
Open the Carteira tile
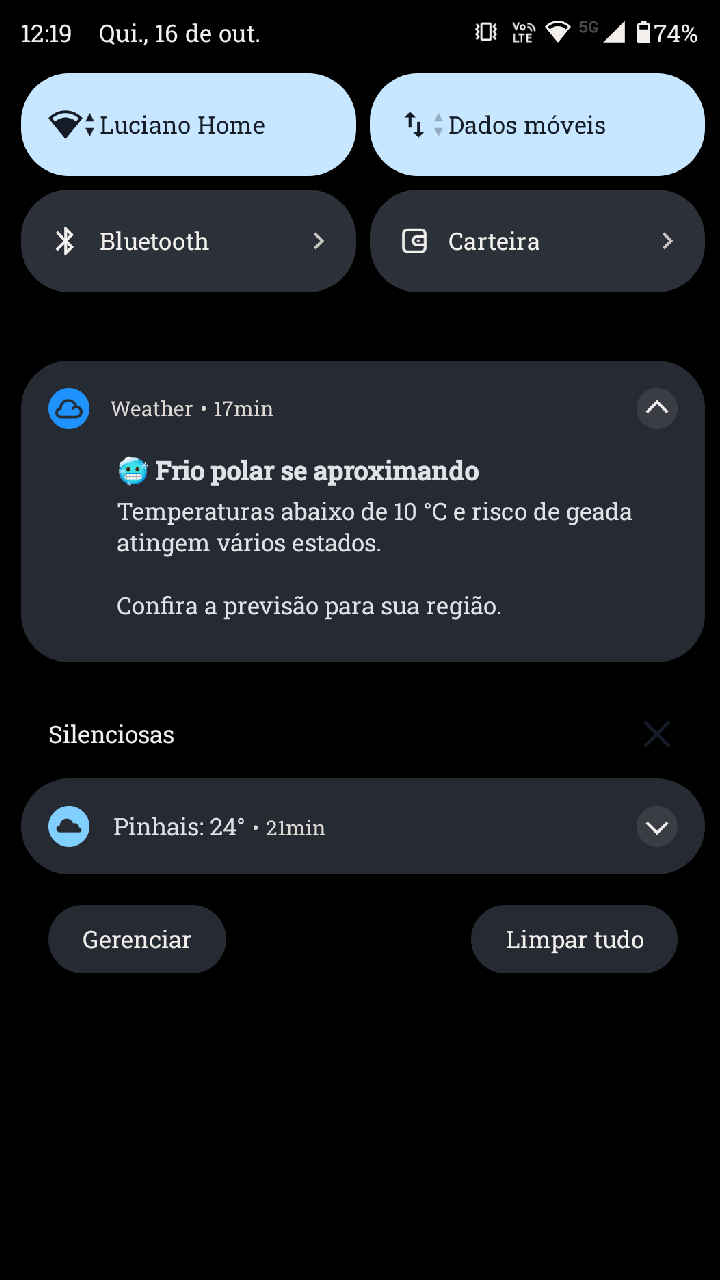pyautogui.click(x=537, y=241)
